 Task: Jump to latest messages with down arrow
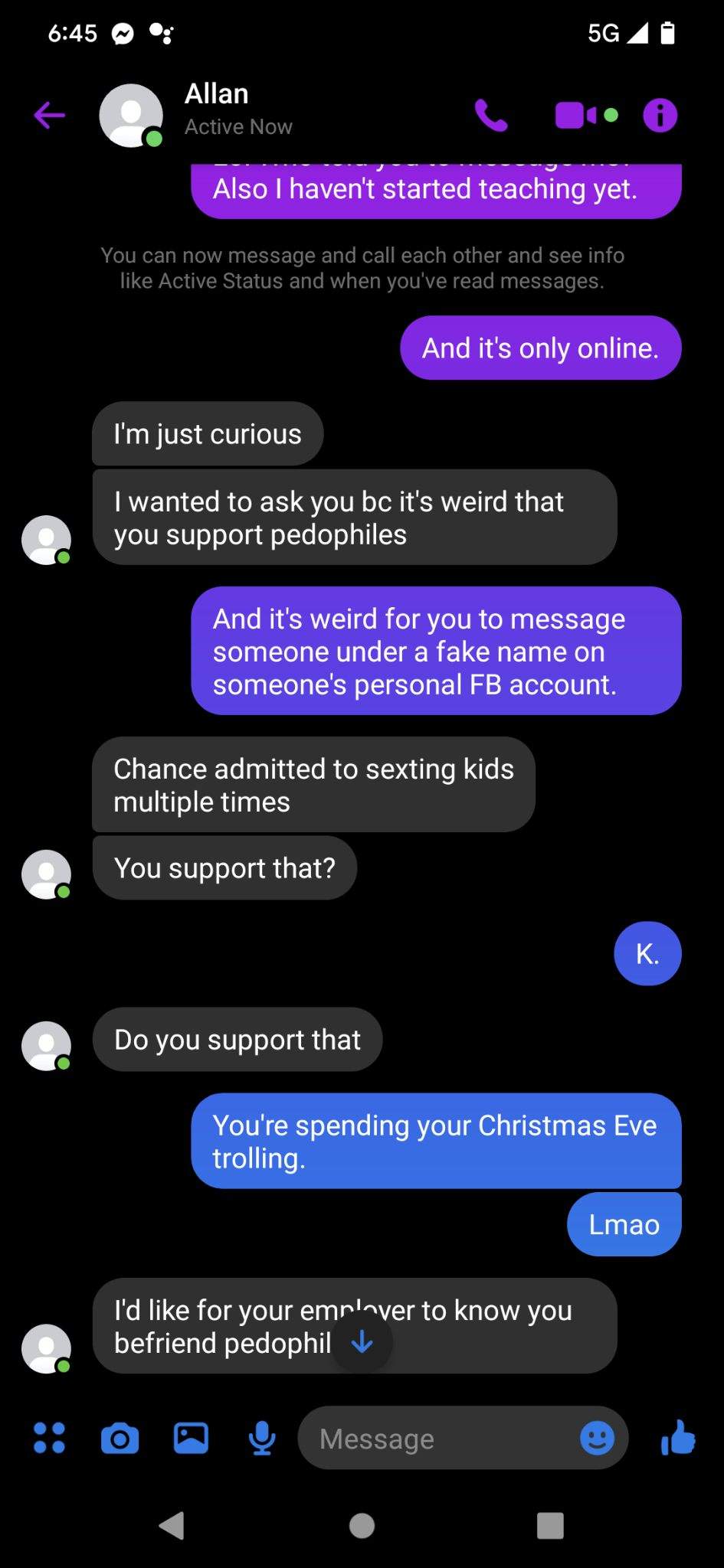point(362,1341)
